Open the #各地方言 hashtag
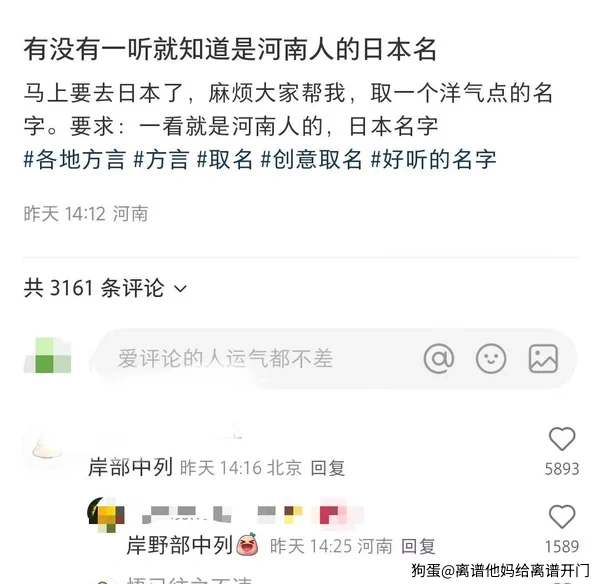 tap(74, 159)
